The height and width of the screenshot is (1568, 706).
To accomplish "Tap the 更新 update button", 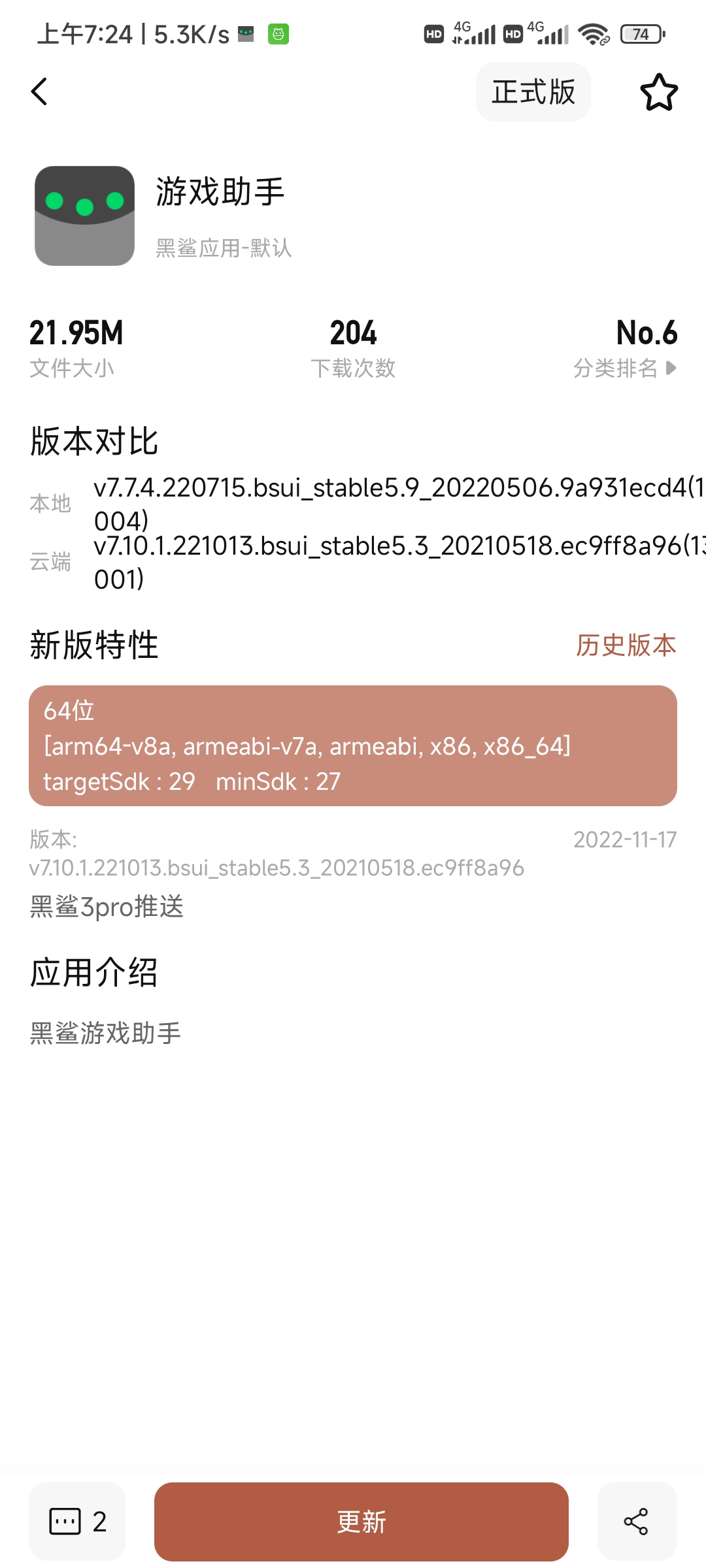I will tap(361, 1522).
